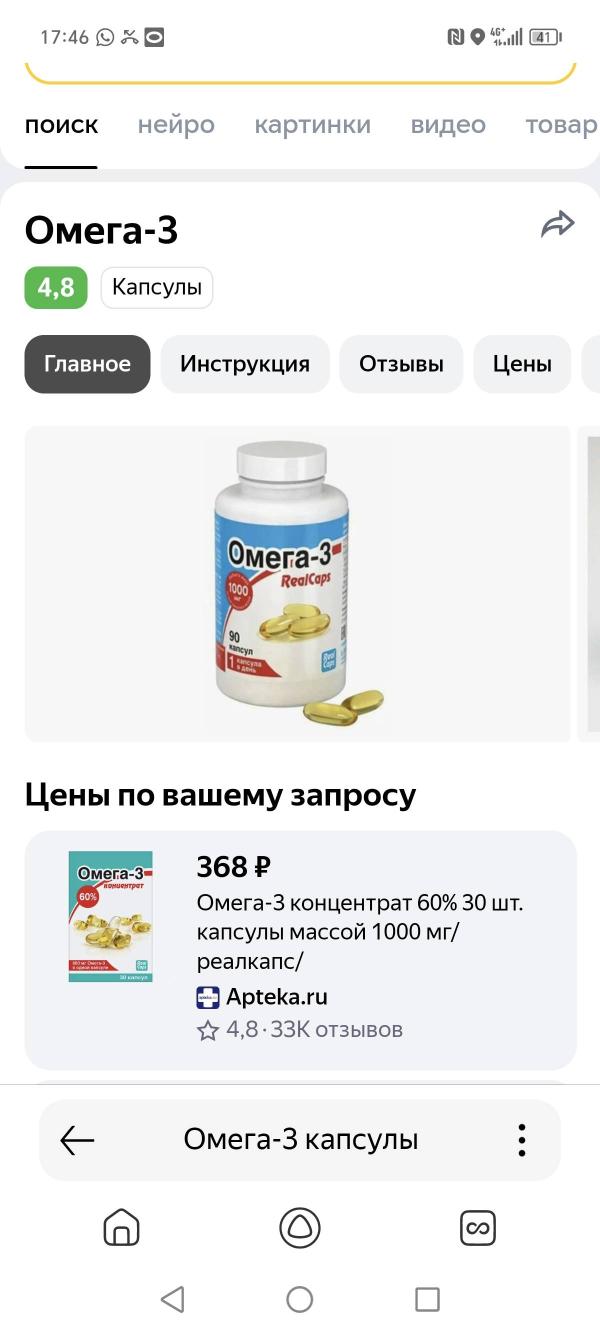The width and height of the screenshot is (600, 1331).
Task: Switch to the нейро search tab
Action: click(x=176, y=125)
